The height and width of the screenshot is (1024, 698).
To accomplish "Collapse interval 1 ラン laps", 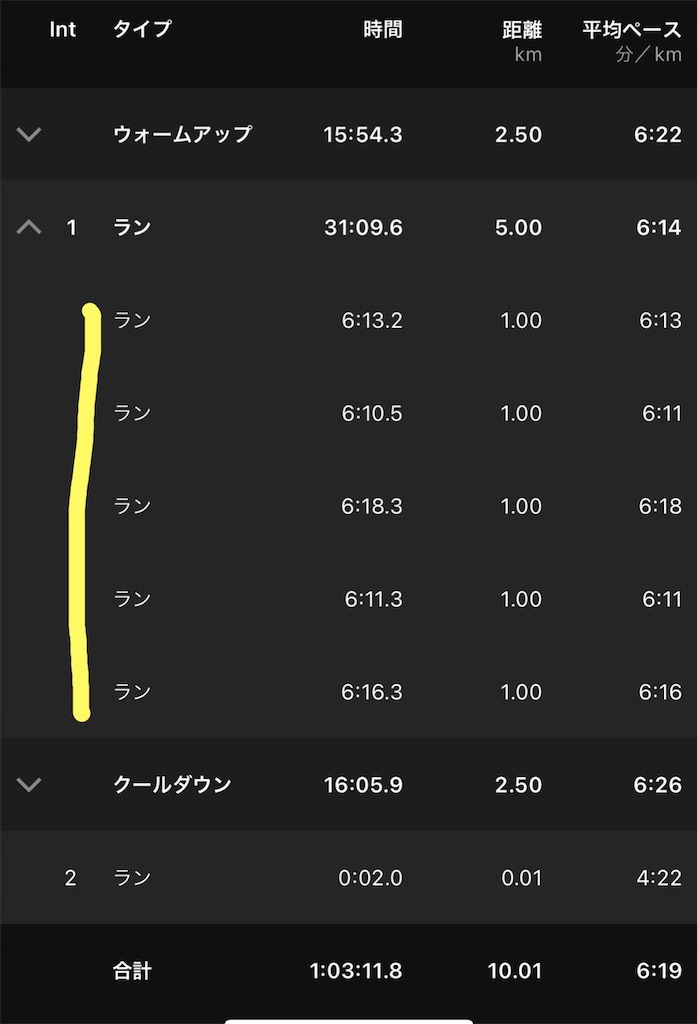I will point(29,228).
